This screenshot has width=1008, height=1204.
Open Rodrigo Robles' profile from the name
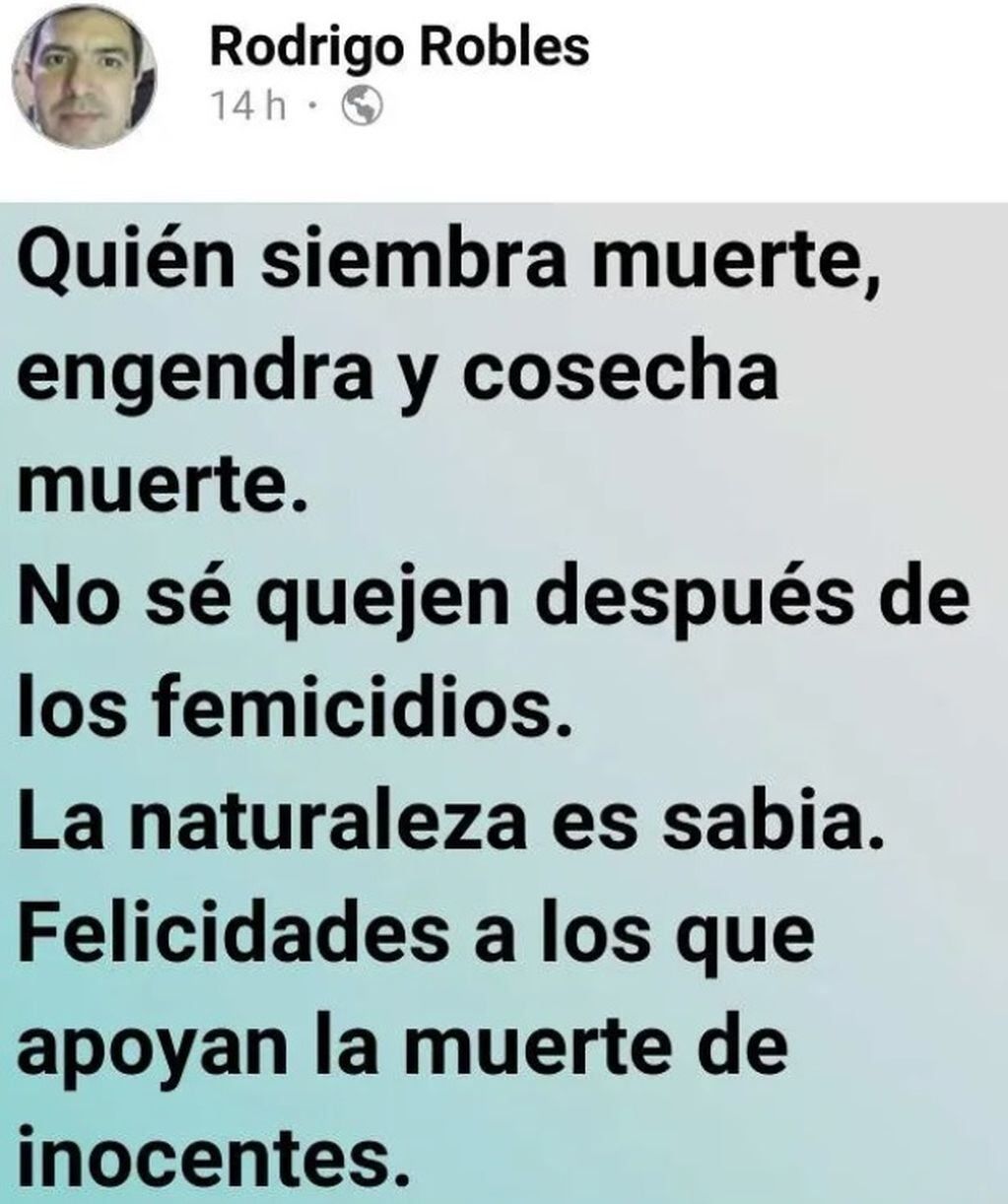[x=400, y=45]
